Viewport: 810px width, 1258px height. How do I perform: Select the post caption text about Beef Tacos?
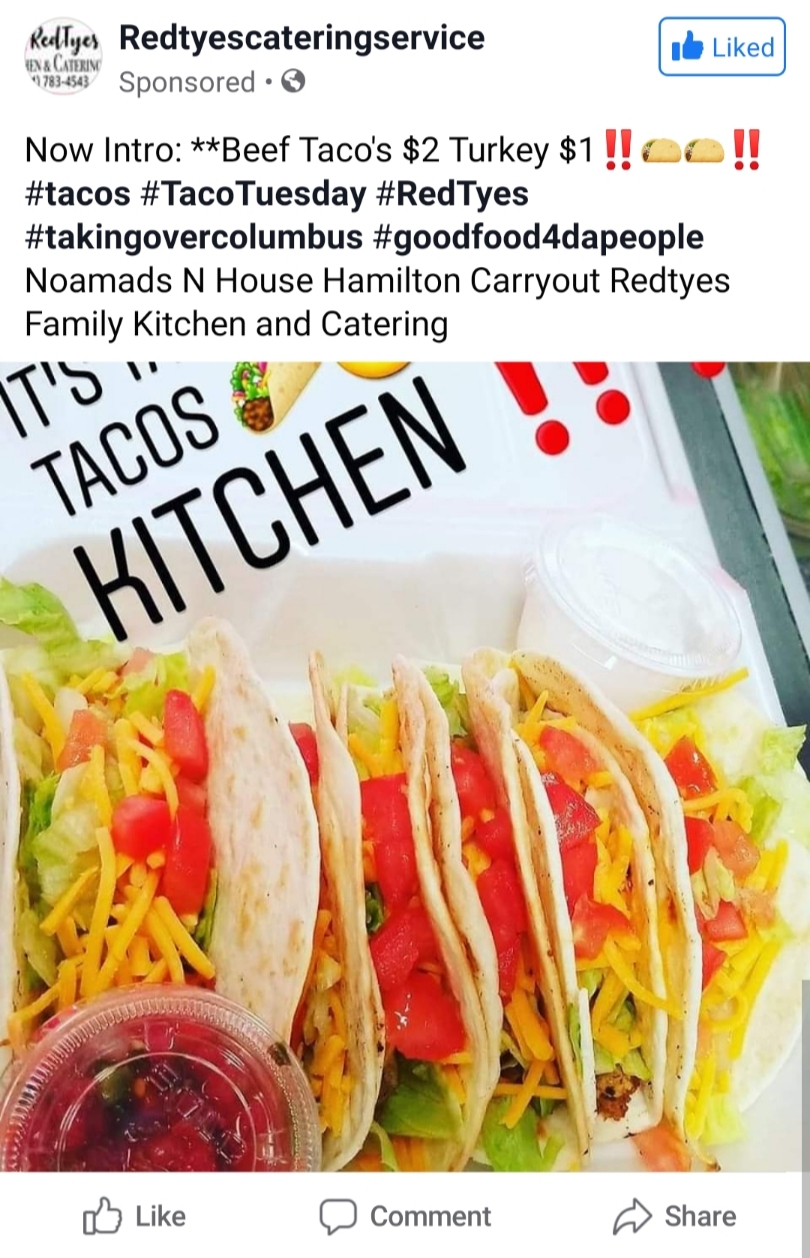click(300, 150)
